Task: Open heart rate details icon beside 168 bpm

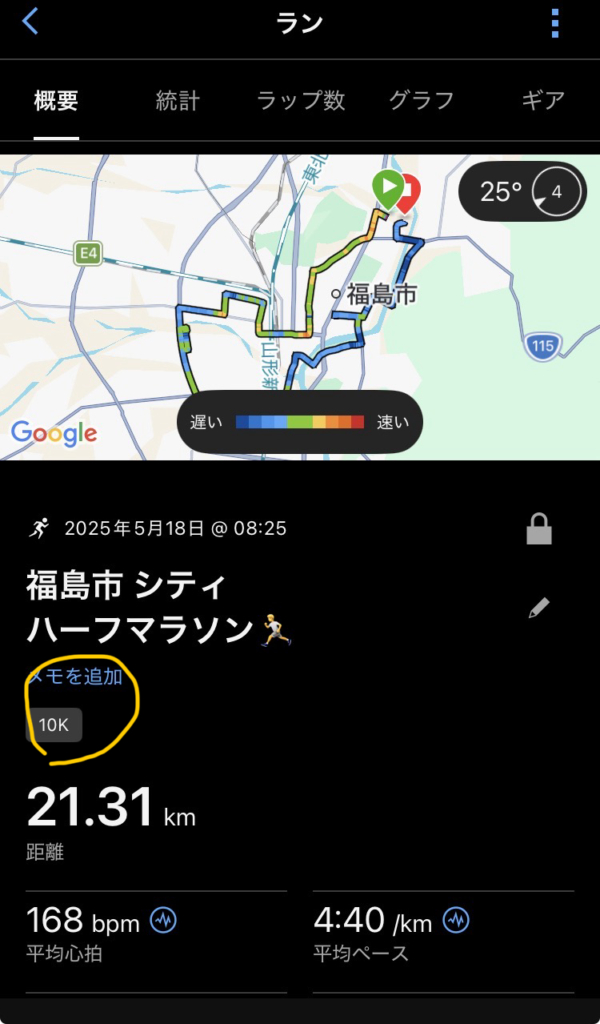Action: [163, 920]
